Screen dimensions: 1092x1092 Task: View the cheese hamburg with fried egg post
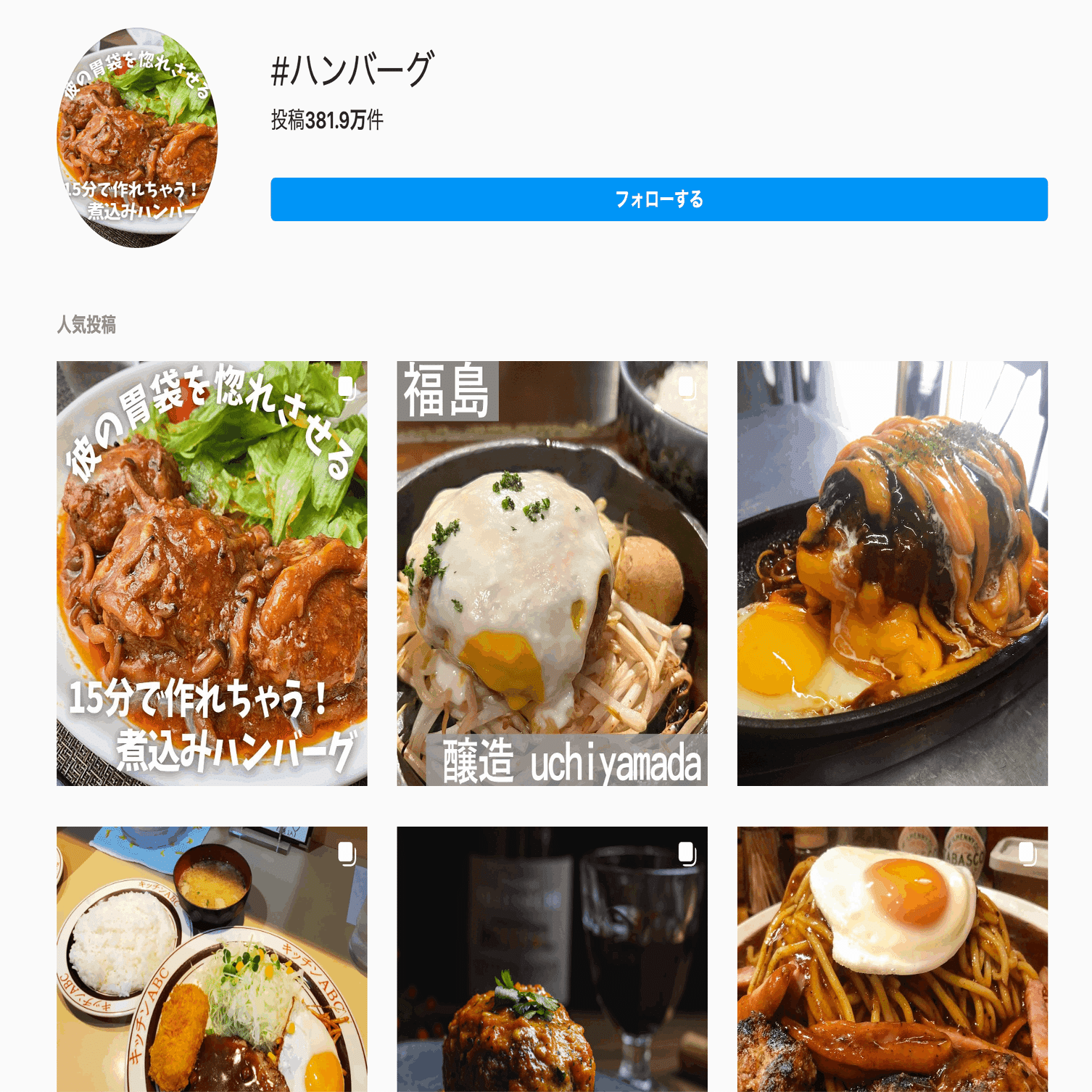[x=892, y=573]
